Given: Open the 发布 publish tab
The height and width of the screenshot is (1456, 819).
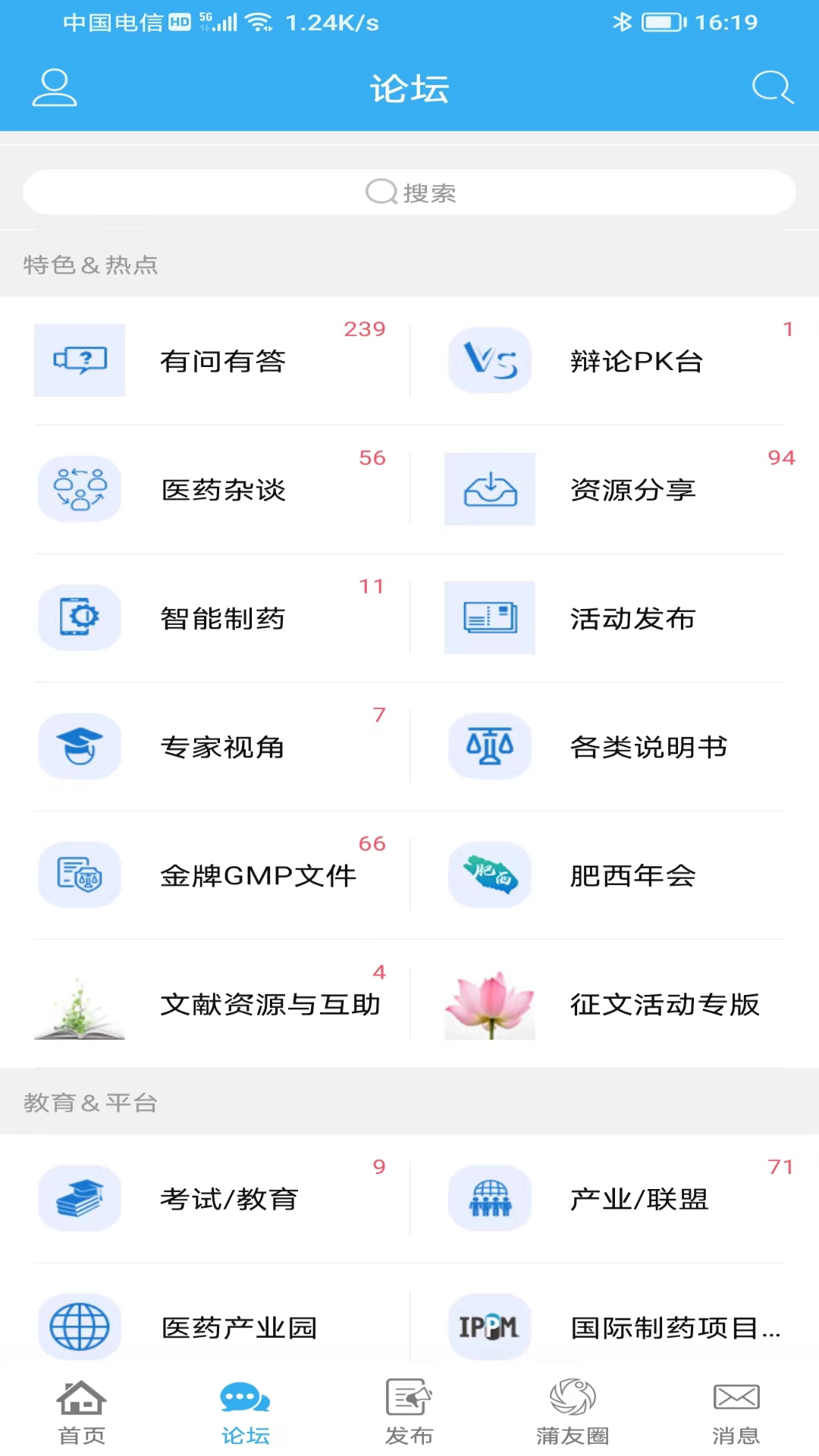Looking at the screenshot, I should [409, 1410].
